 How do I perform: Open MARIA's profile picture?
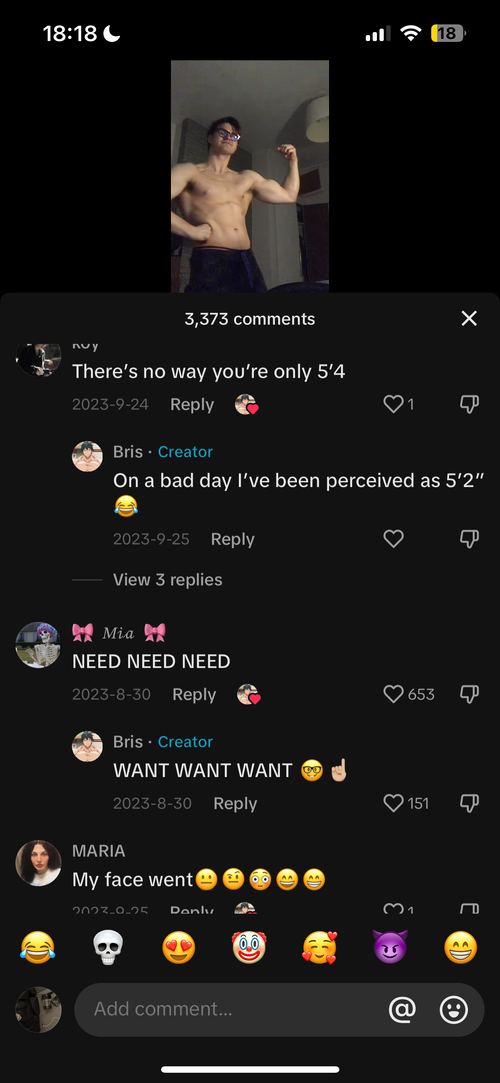click(39, 863)
